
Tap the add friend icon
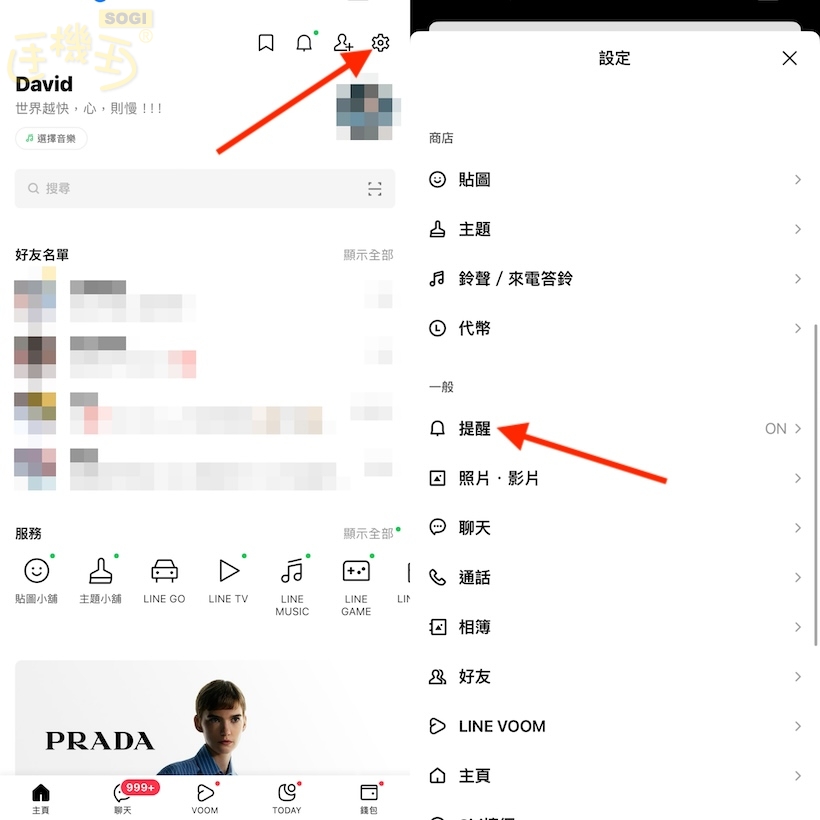(x=343, y=43)
